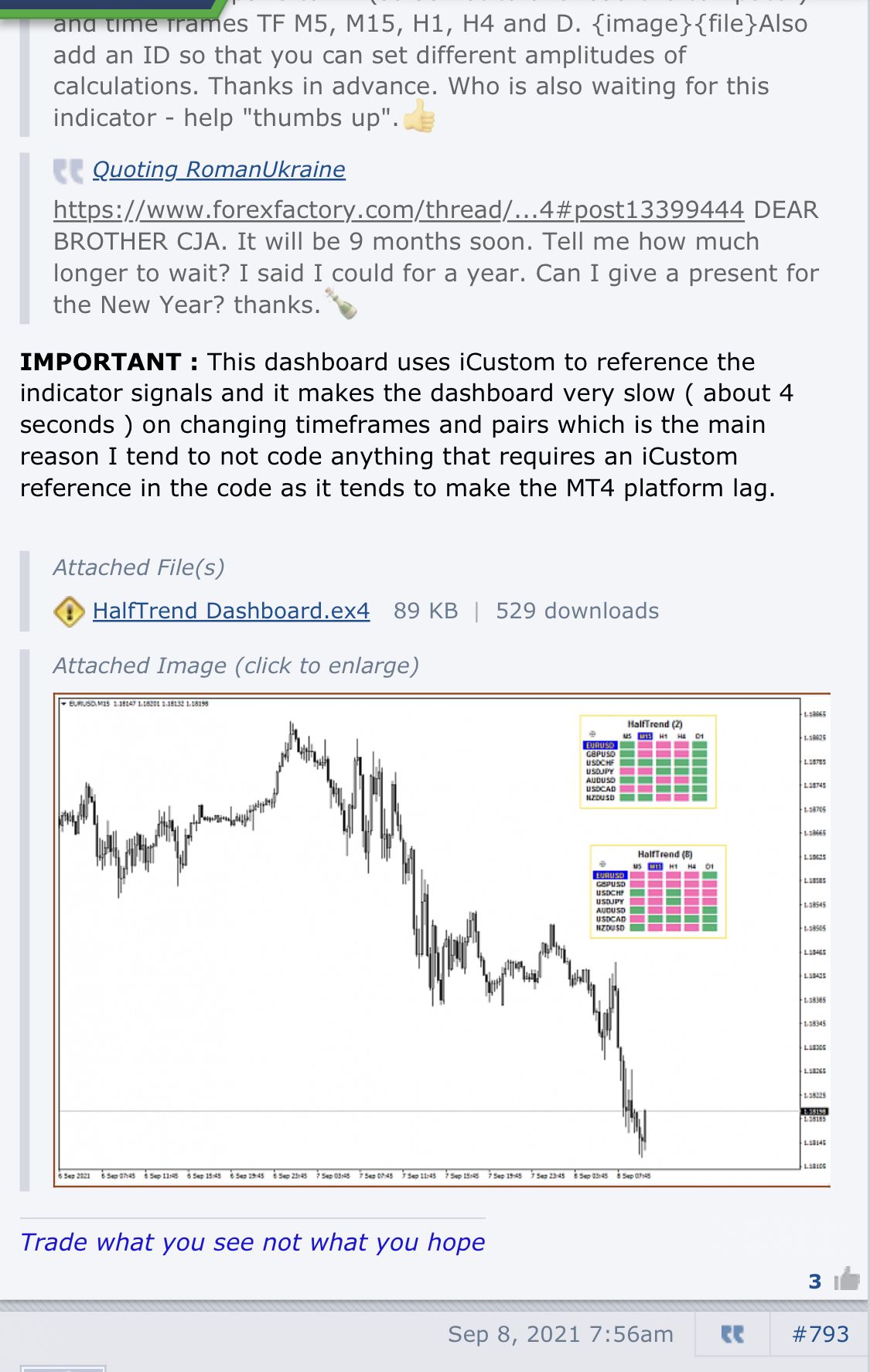The width and height of the screenshot is (870, 1372).
Task: Open the forexfactory.com thread post link
Action: [398, 210]
